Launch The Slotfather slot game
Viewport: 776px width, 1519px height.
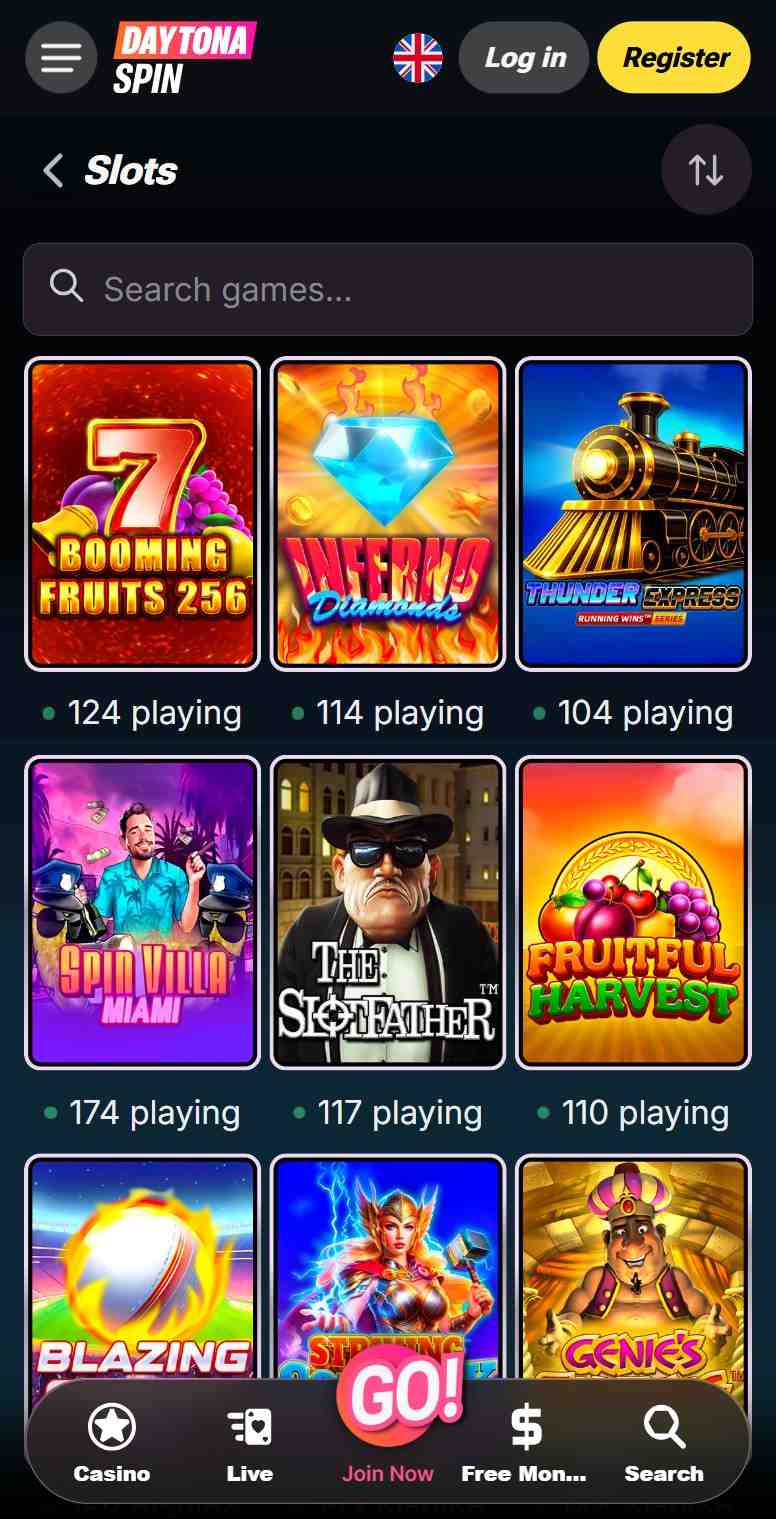388,913
